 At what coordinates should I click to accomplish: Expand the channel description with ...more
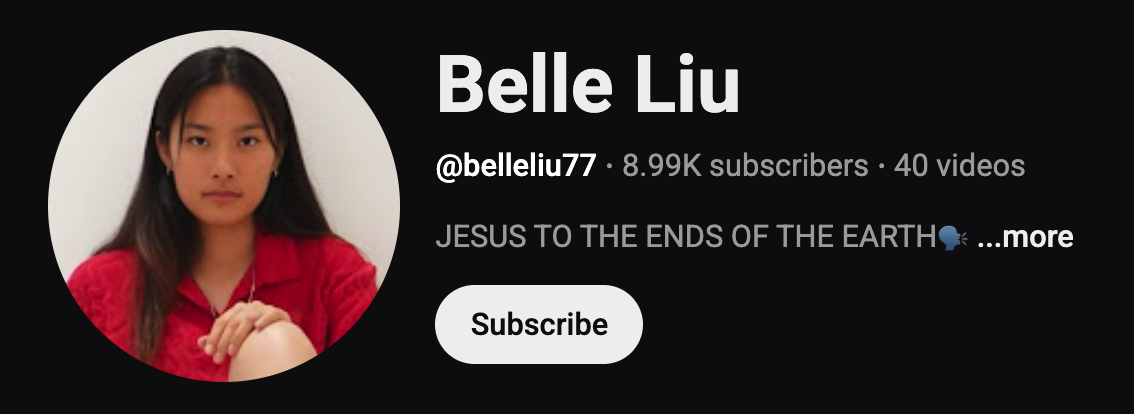pyautogui.click(x=1024, y=238)
